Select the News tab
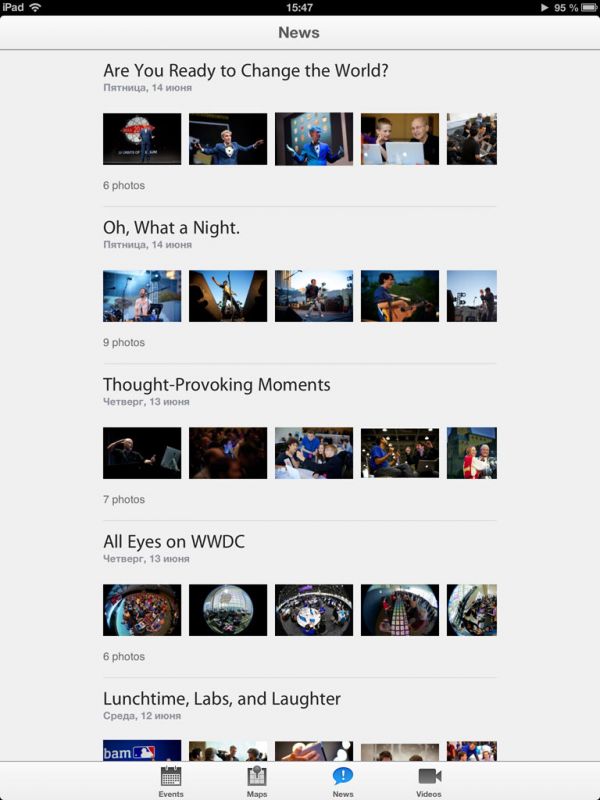The width and height of the screenshot is (600, 800). point(343,780)
